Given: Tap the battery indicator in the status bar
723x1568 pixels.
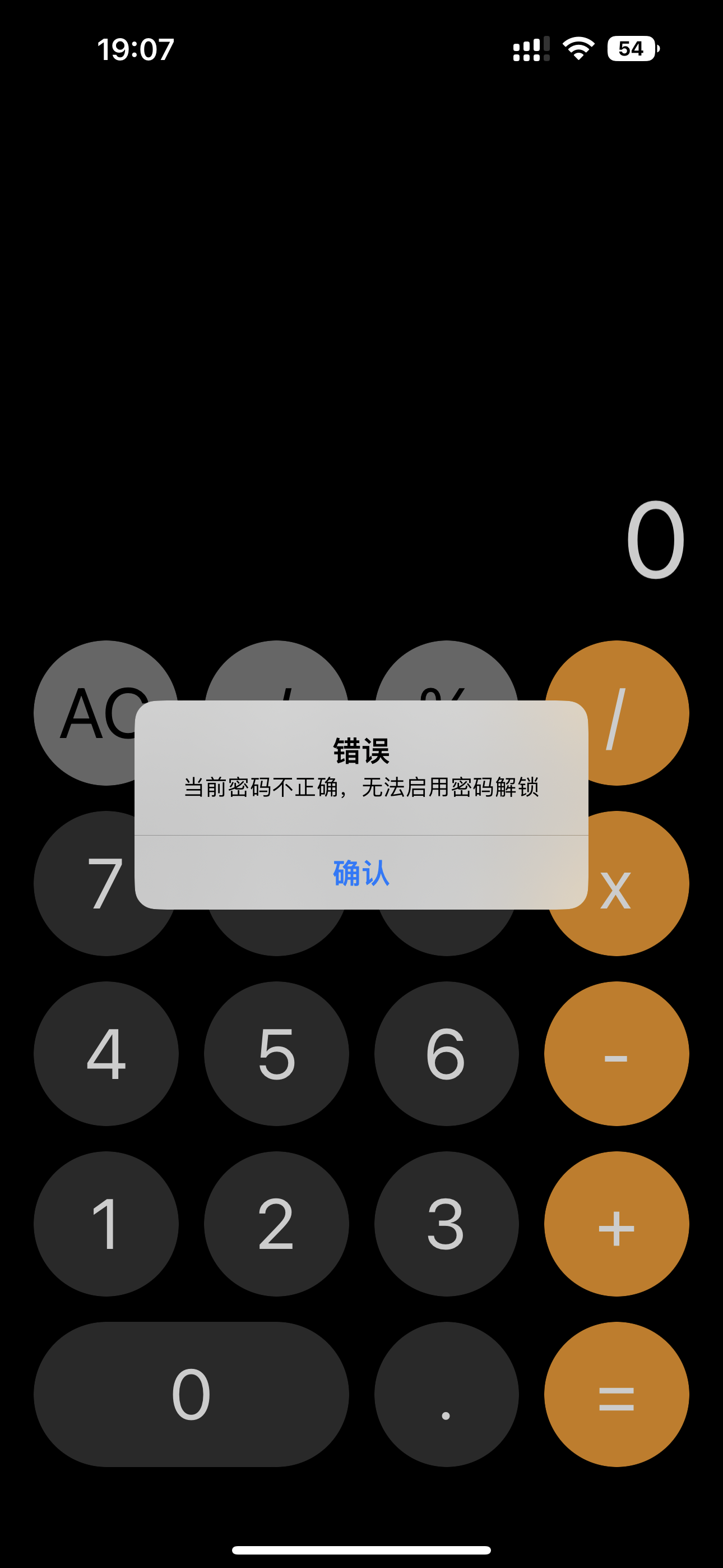Looking at the screenshot, I should point(631,49).
